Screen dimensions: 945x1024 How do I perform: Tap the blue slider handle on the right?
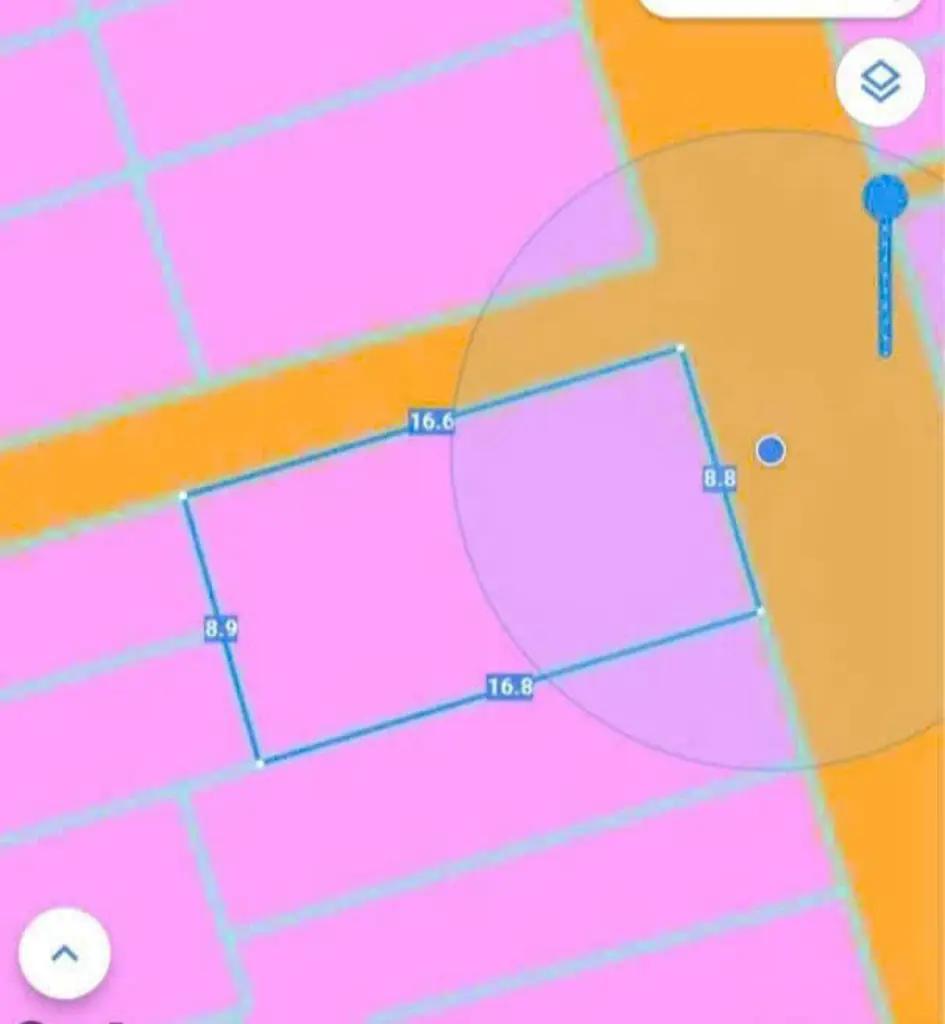tap(885, 197)
